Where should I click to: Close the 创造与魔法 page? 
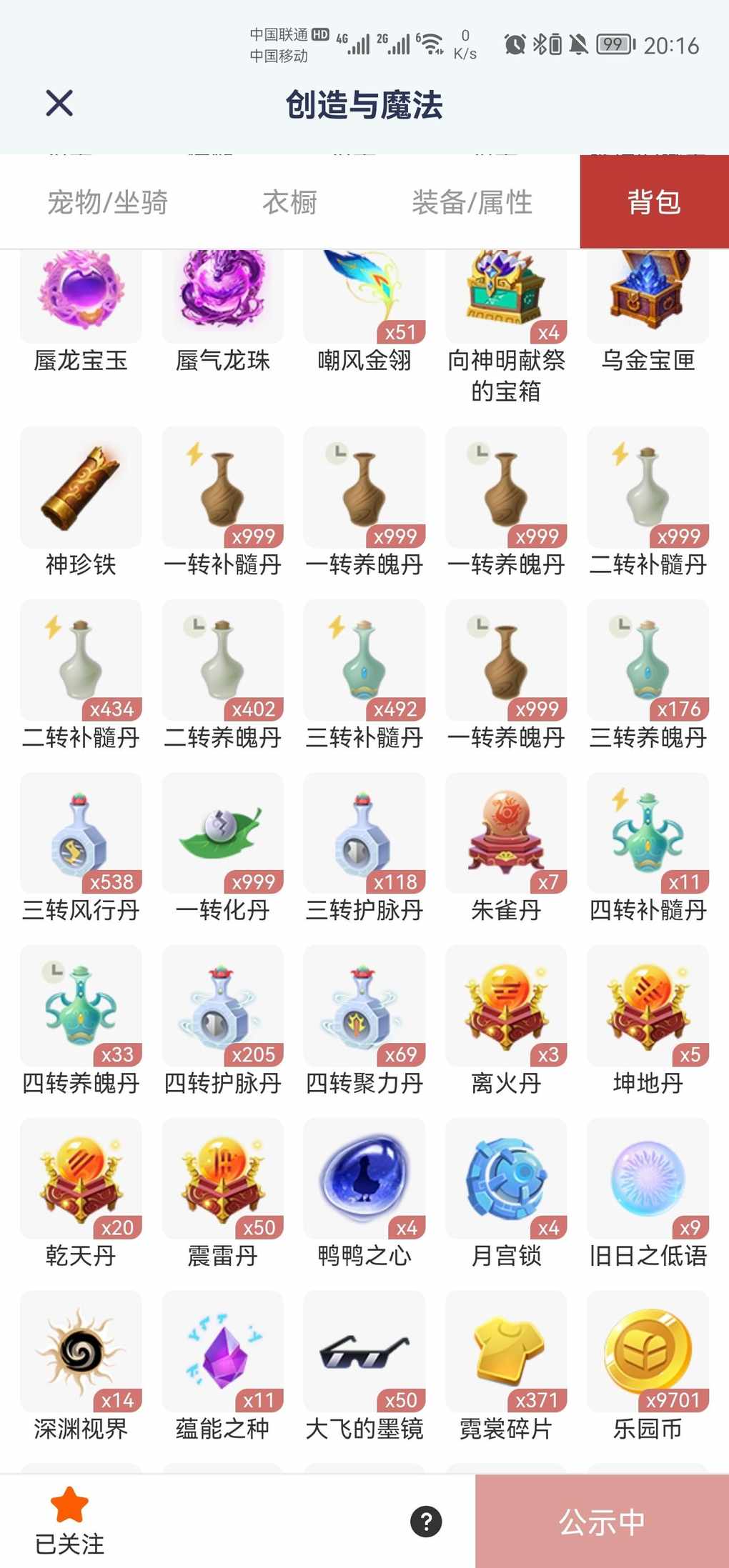point(59,103)
